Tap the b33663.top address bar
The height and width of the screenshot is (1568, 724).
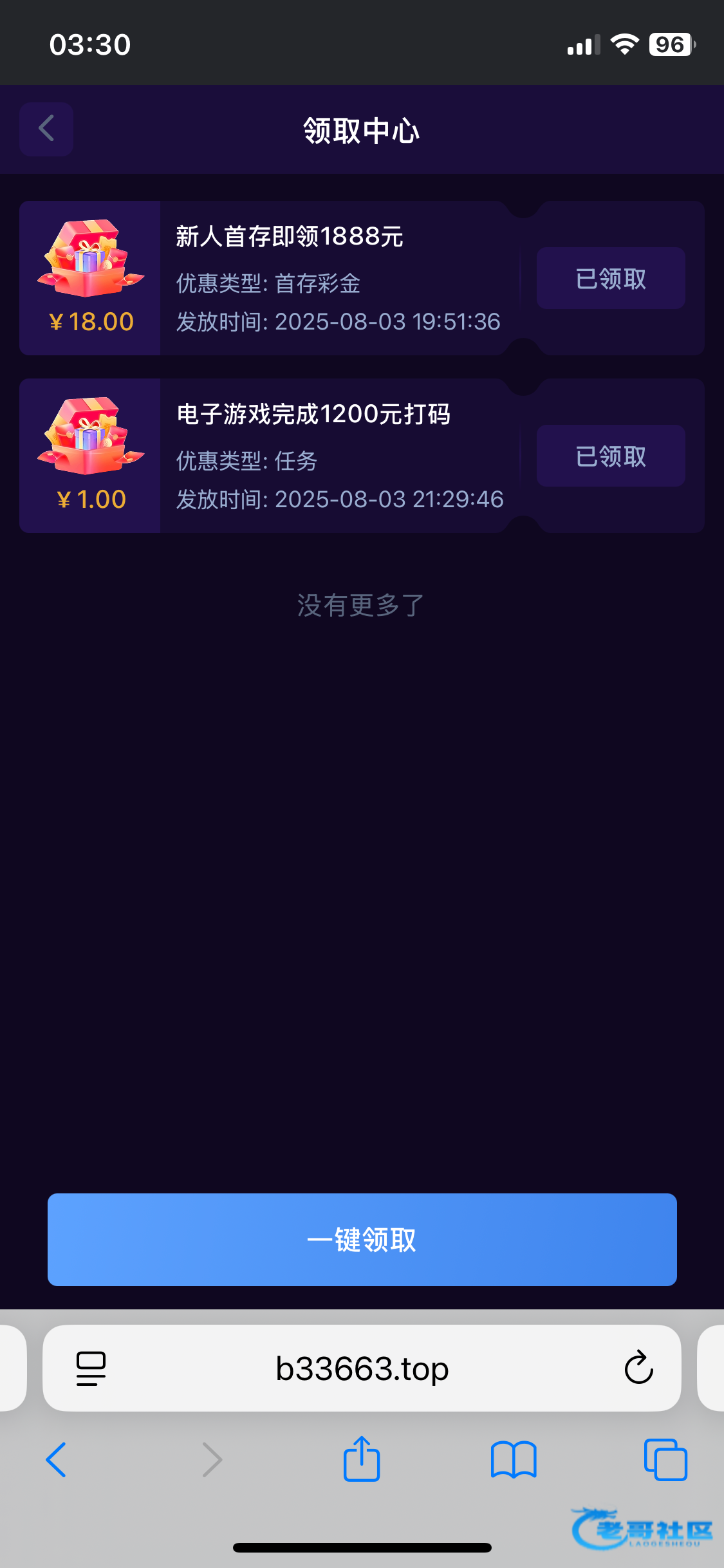click(x=362, y=1368)
